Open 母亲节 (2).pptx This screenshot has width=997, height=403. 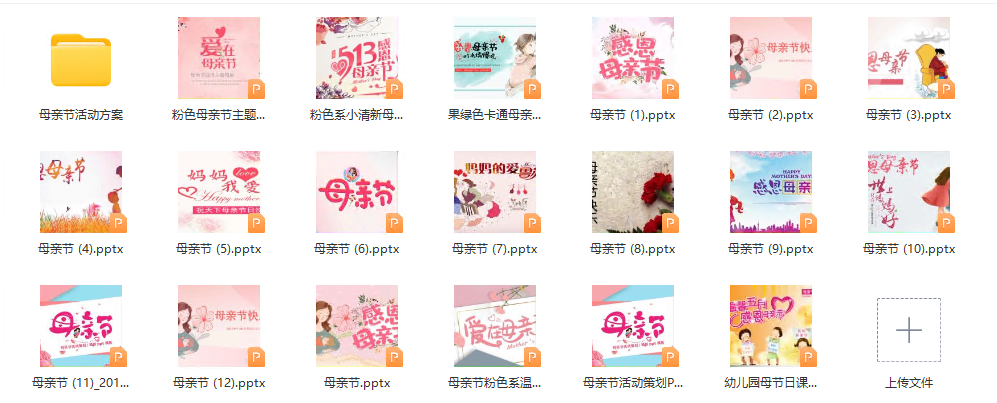(771, 58)
